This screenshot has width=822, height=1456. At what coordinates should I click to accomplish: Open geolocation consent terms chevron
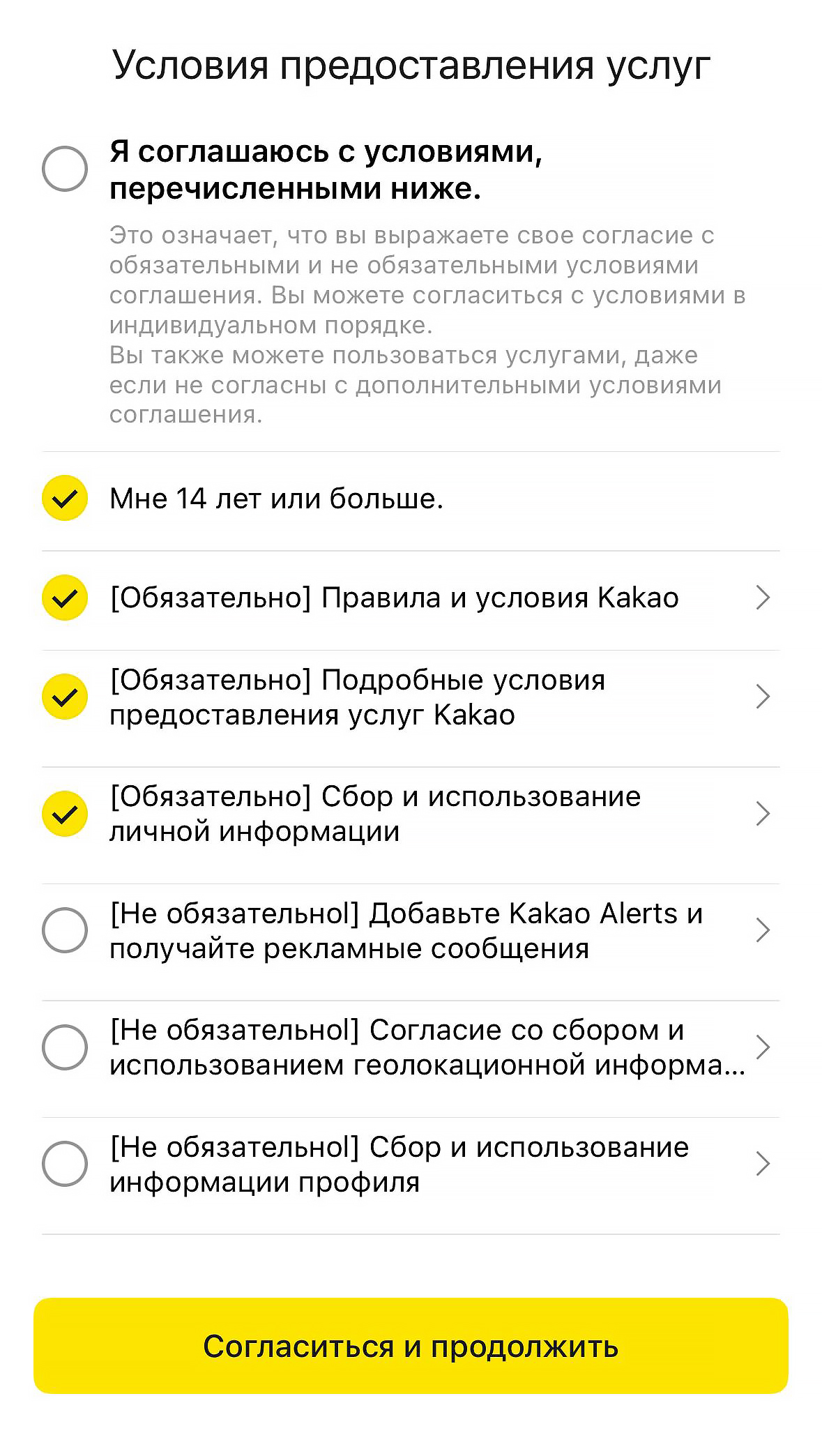(x=763, y=1047)
